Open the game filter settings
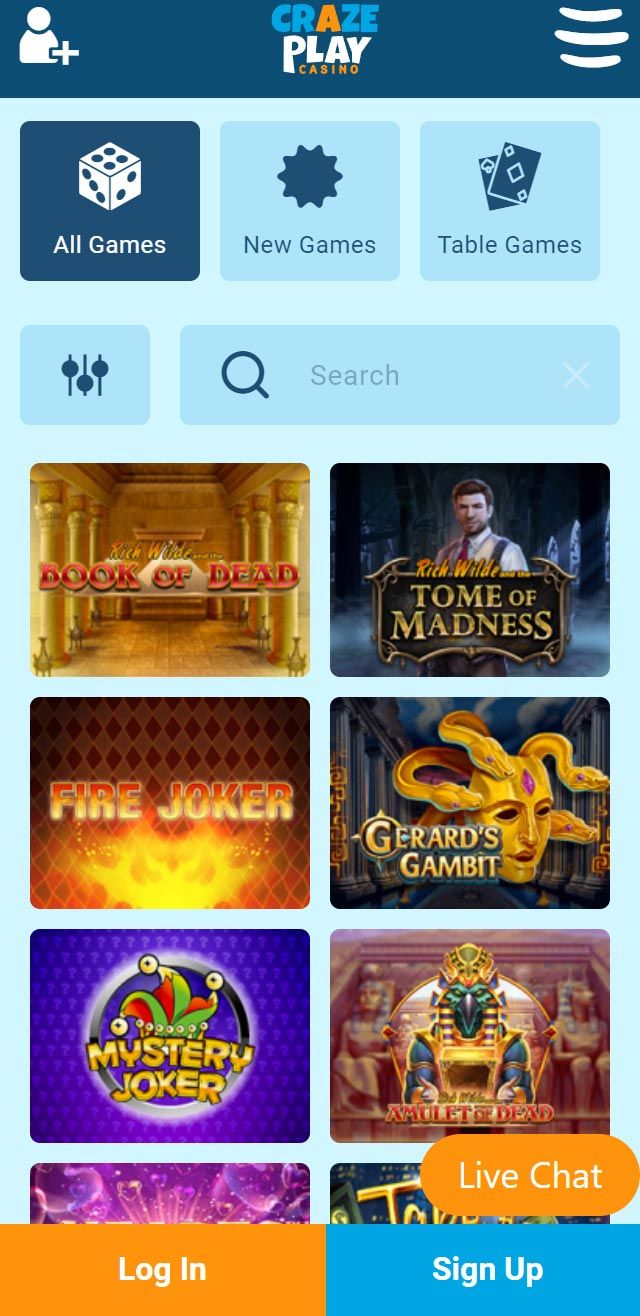 click(85, 375)
